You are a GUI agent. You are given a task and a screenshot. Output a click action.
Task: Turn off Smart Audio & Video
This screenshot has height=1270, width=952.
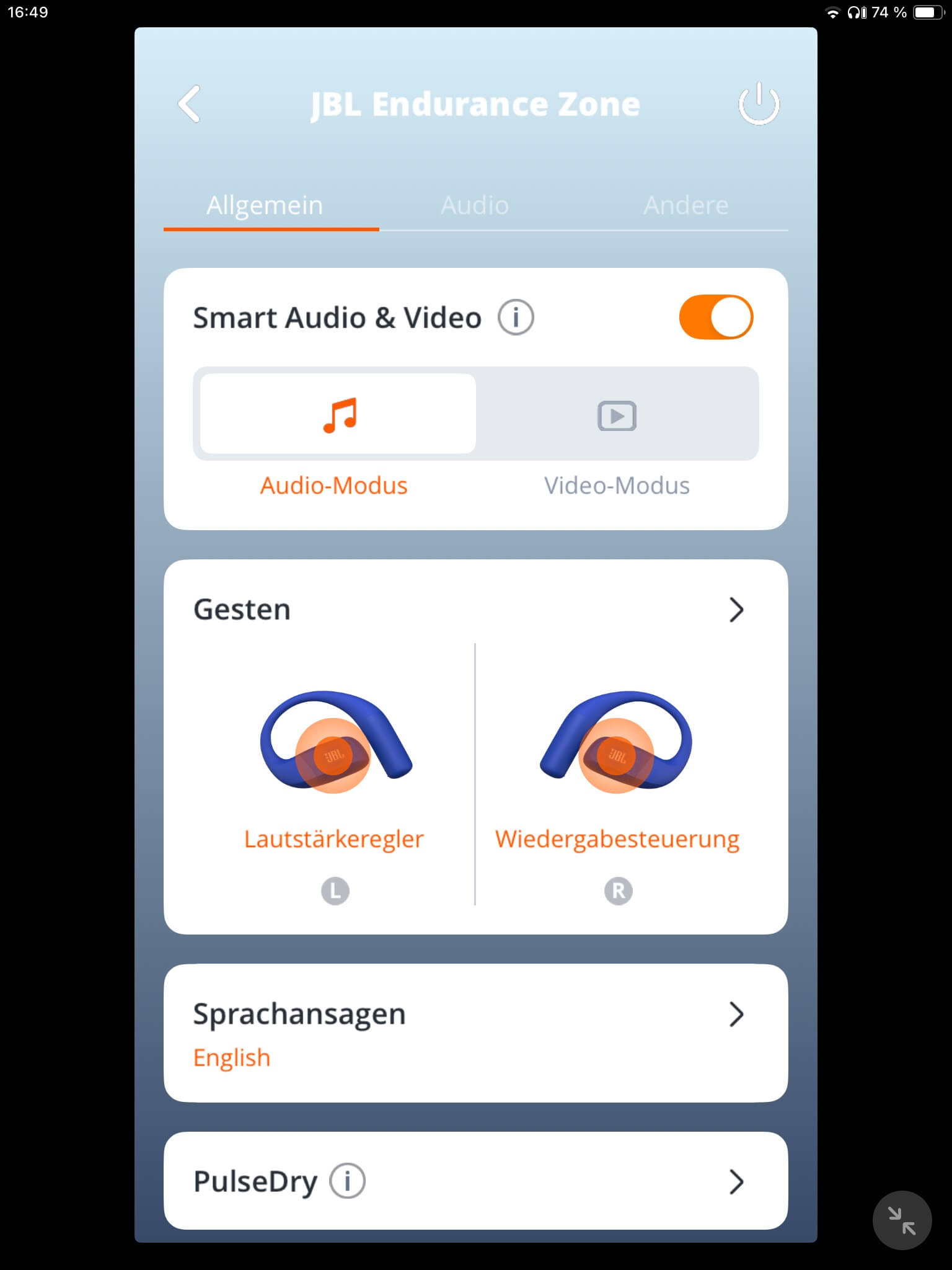[716, 317]
